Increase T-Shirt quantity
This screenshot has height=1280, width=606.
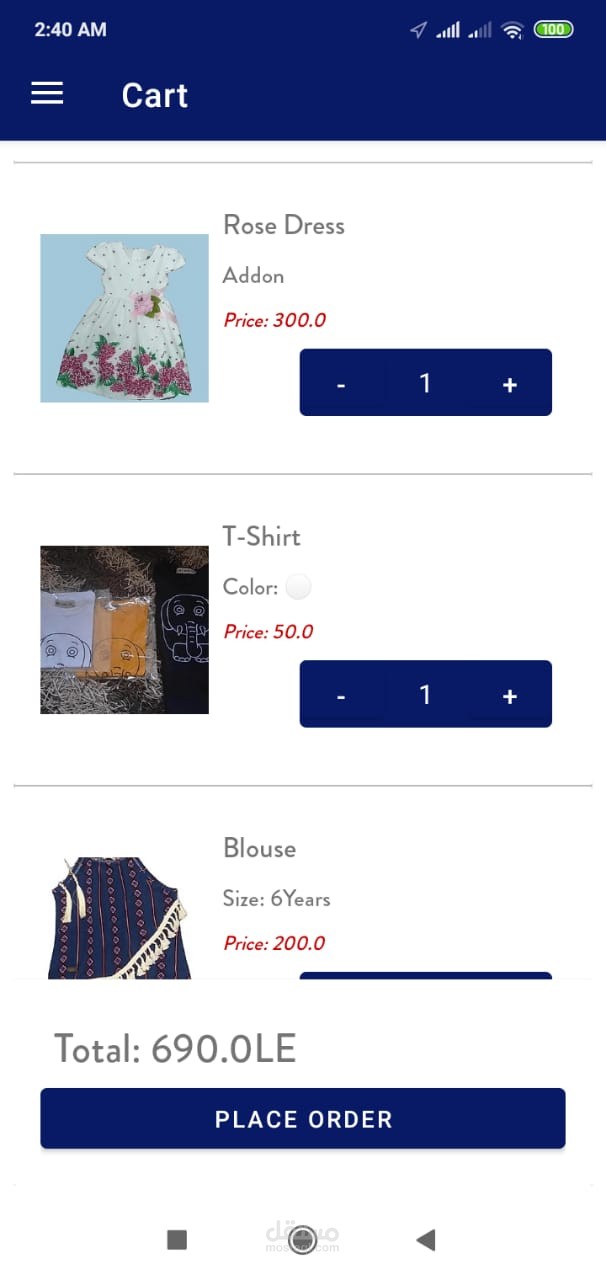click(x=509, y=695)
